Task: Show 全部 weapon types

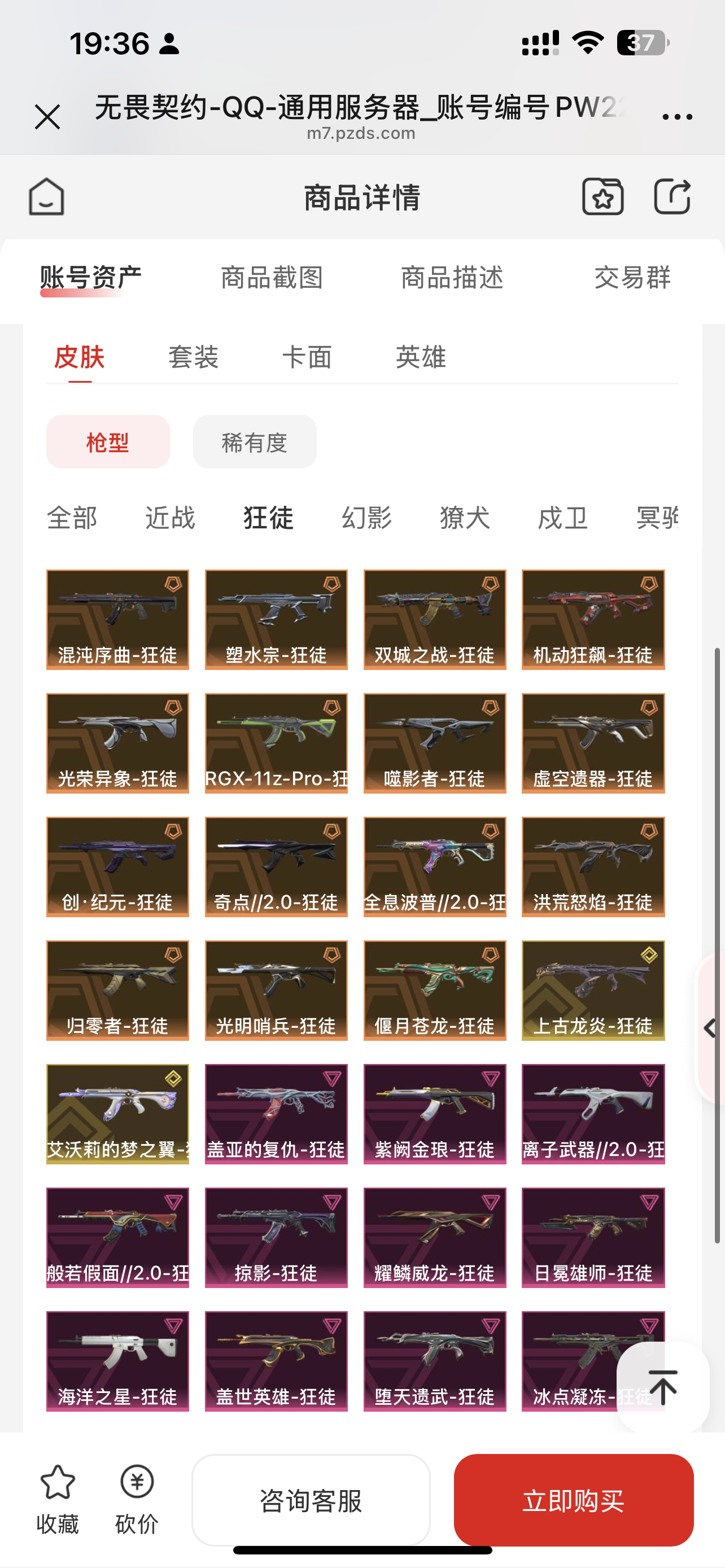Action: pos(72,518)
